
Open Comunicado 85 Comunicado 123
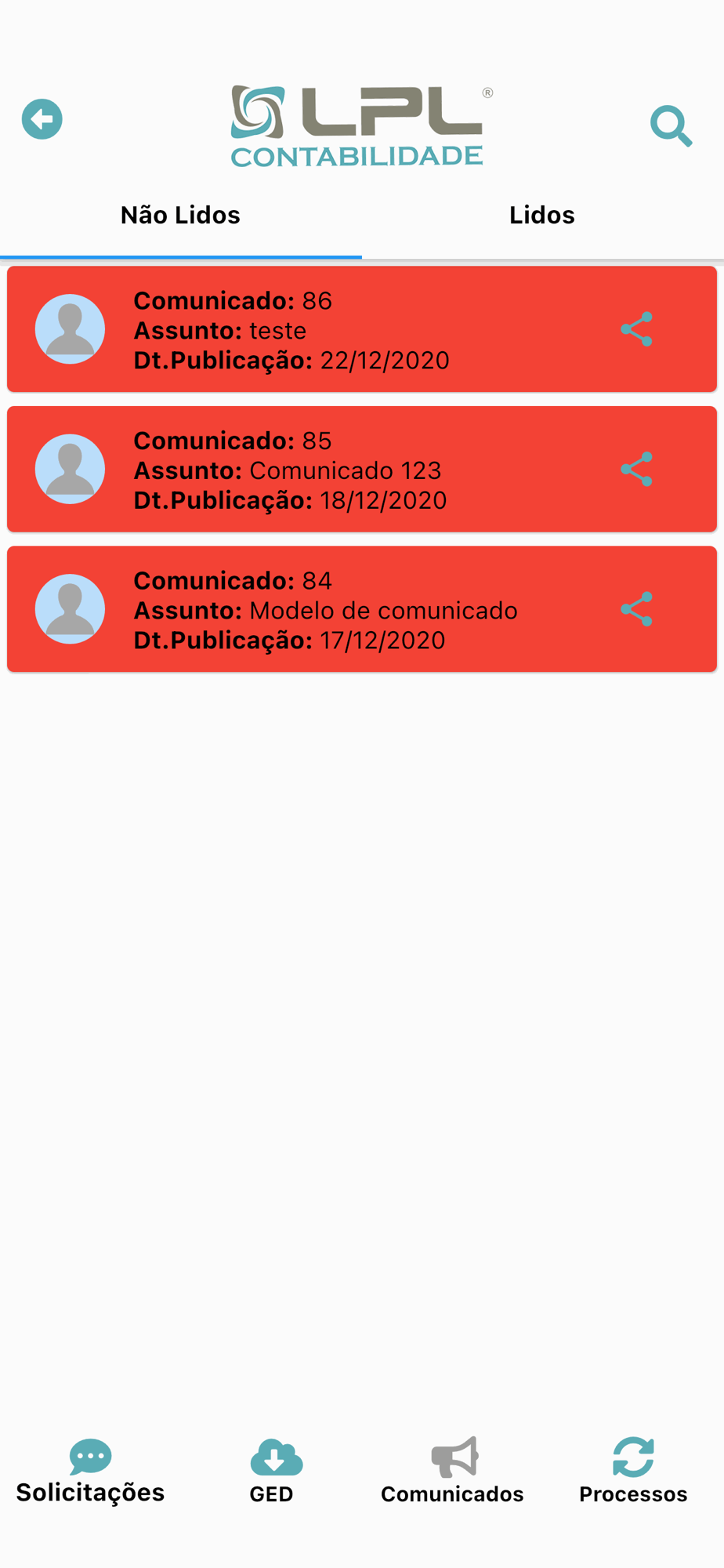pos(362,469)
